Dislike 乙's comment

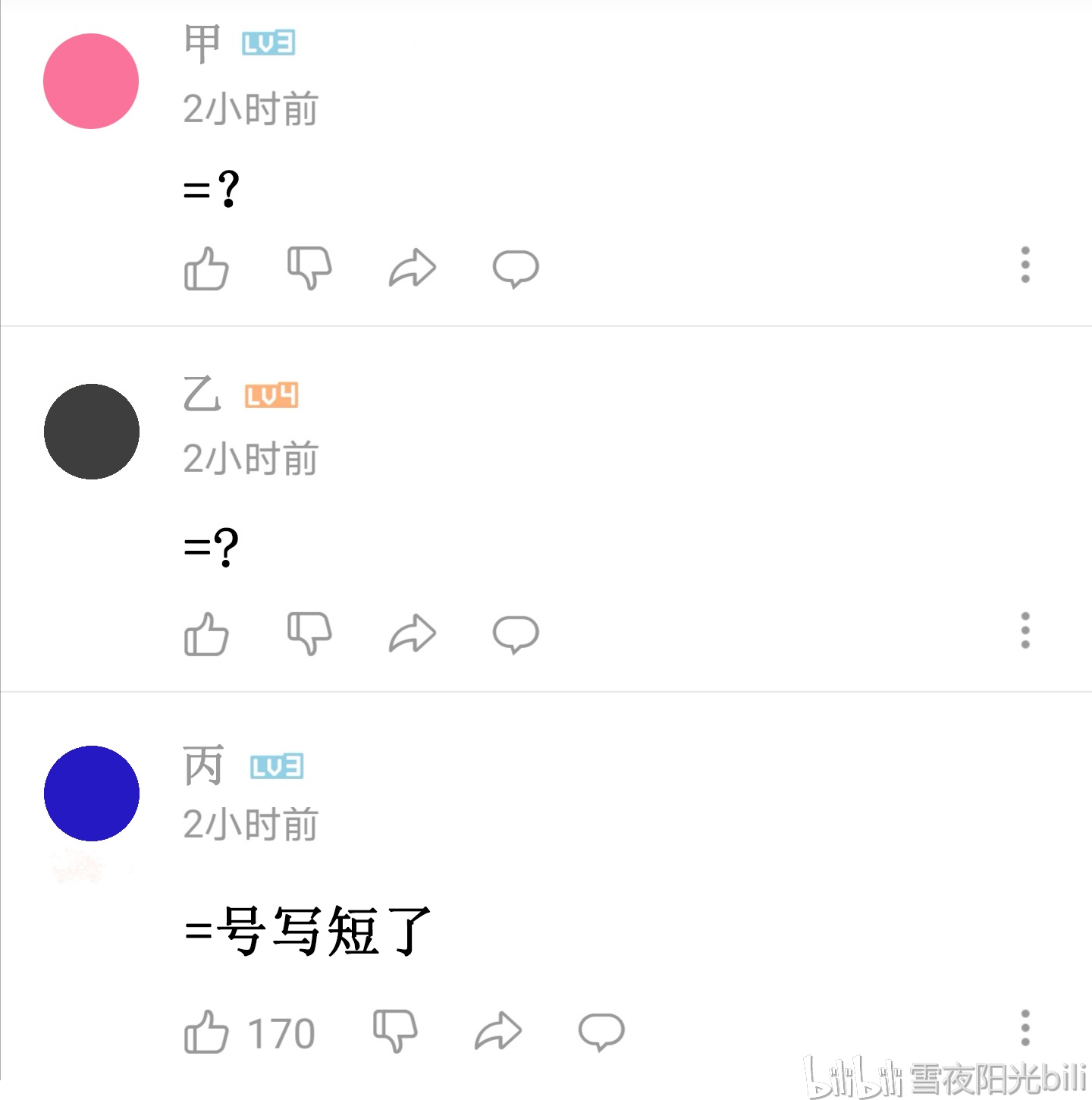(309, 633)
